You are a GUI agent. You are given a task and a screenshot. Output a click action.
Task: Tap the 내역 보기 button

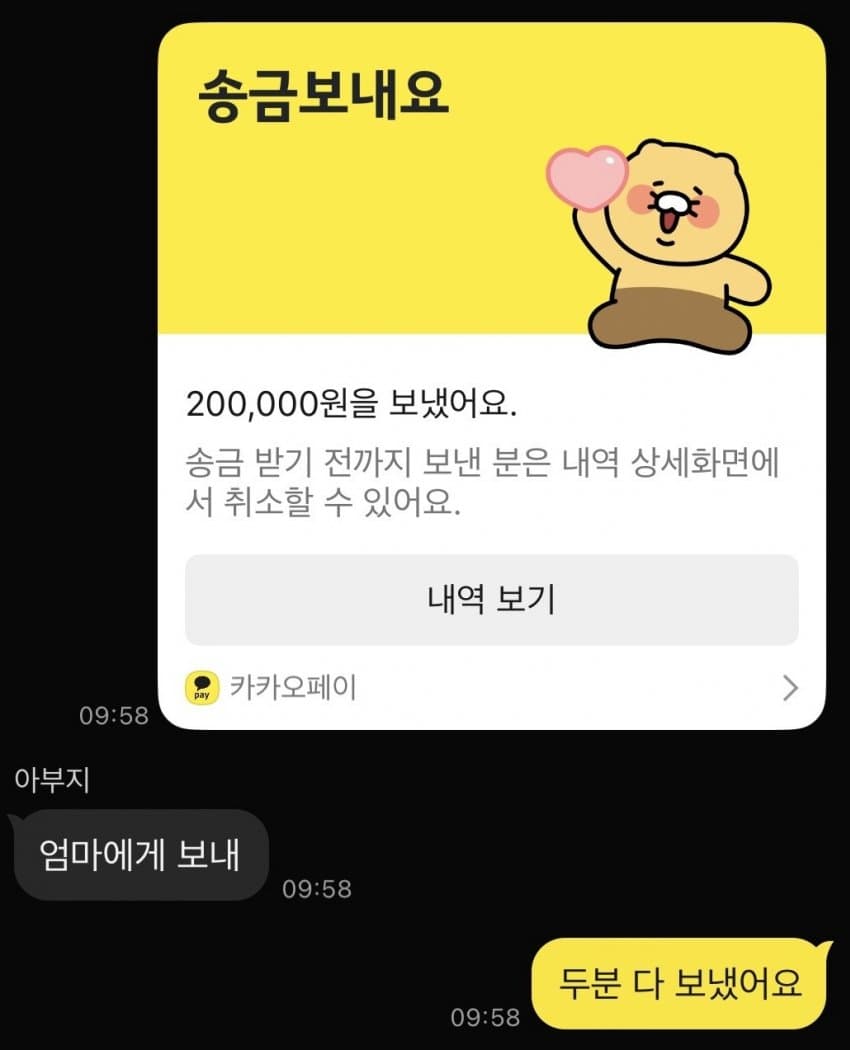pos(491,600)
